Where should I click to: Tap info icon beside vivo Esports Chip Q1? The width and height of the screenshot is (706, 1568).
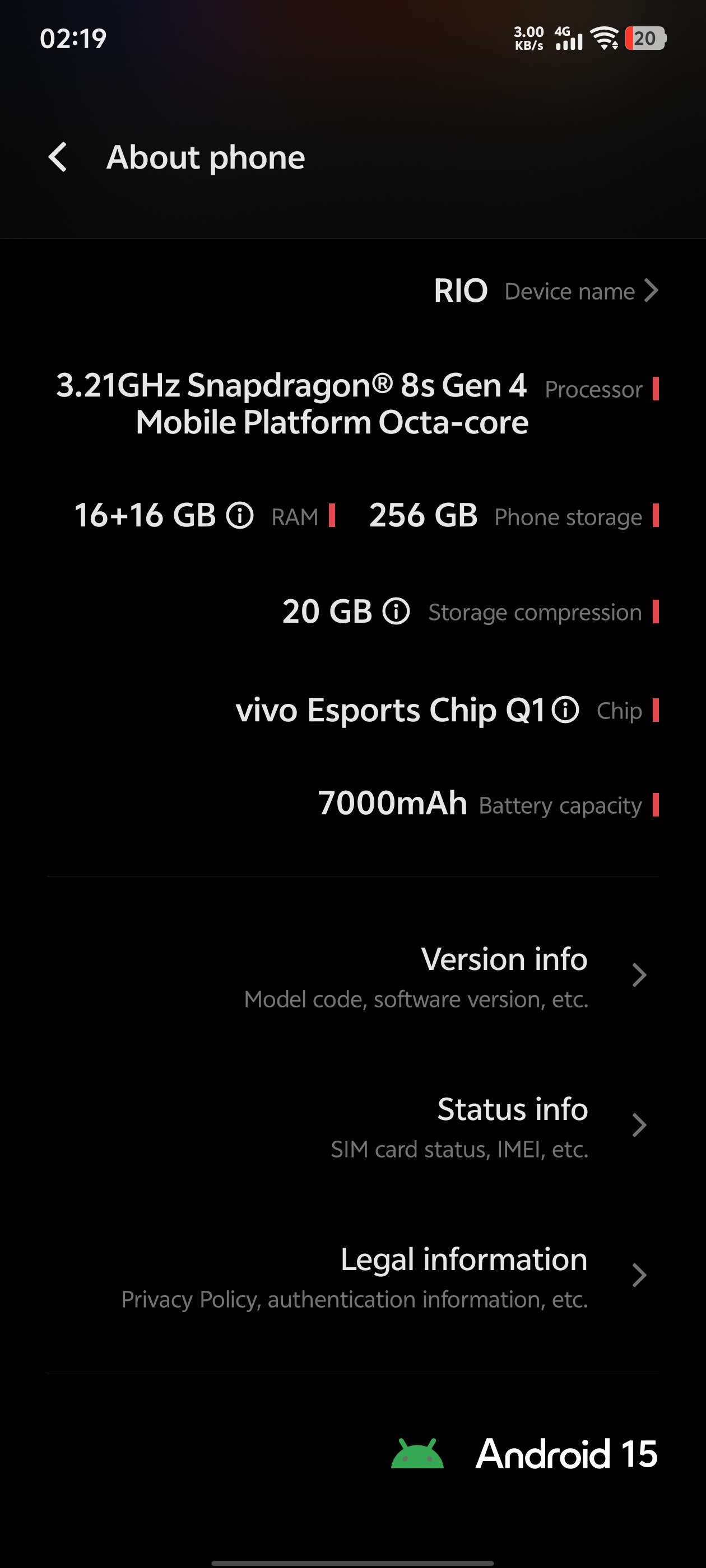[565, 710]
